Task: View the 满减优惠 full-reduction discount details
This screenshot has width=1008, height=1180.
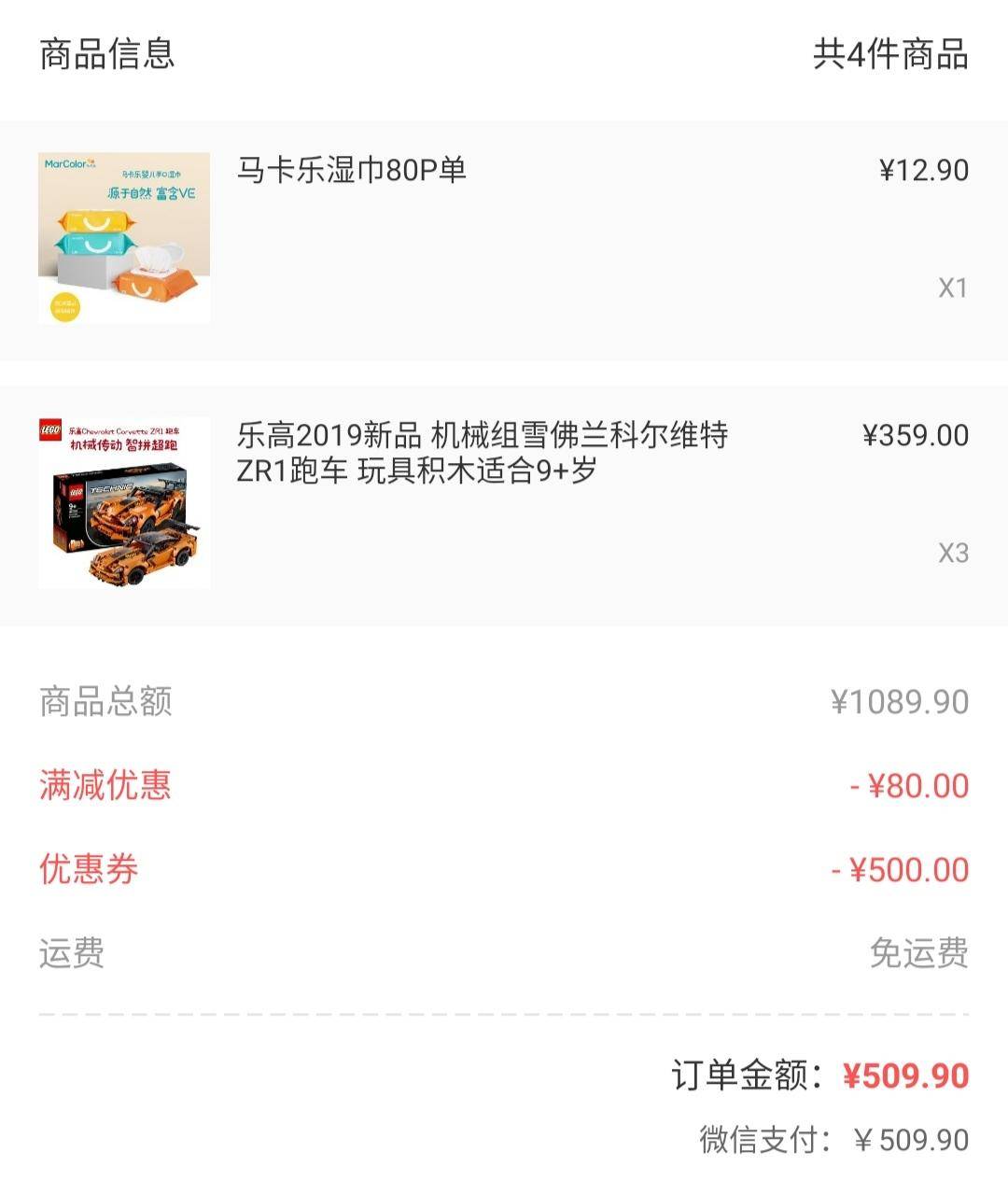Action: (105, 785)
